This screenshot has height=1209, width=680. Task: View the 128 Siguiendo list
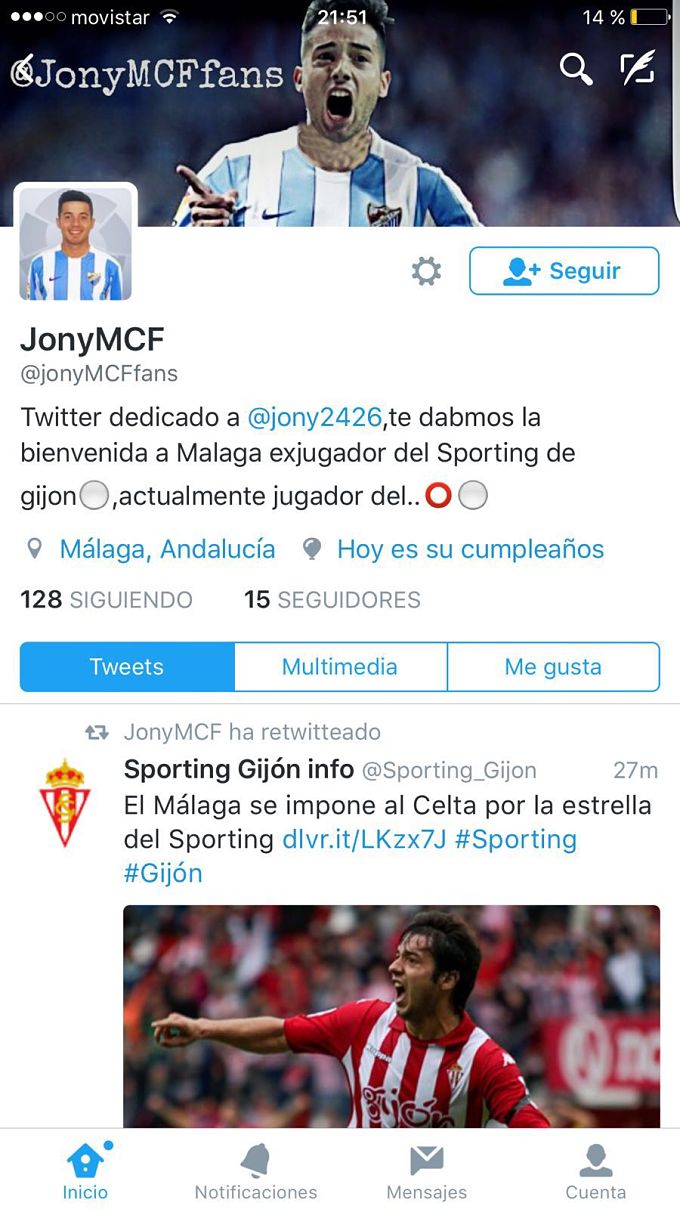point(106,600)
